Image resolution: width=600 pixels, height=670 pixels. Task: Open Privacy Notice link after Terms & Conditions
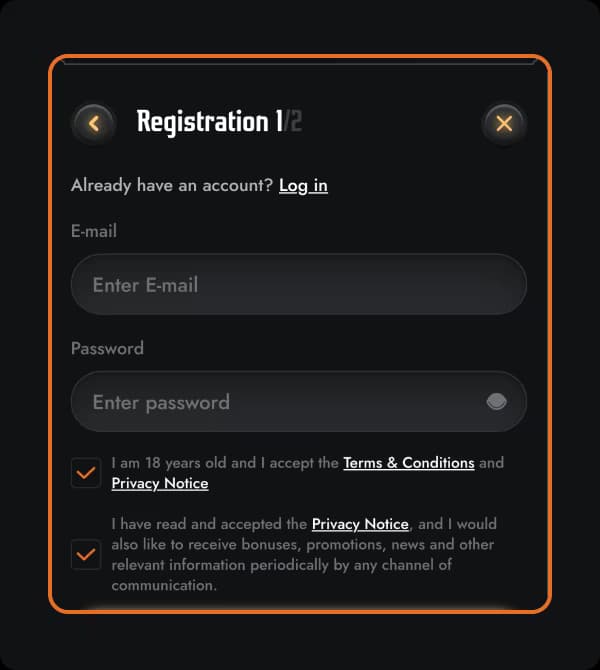[160, 483]
